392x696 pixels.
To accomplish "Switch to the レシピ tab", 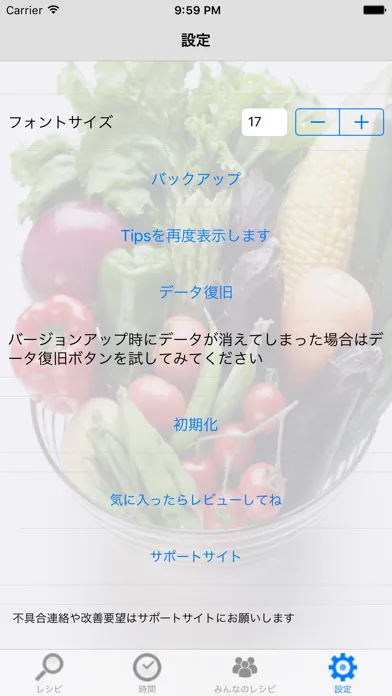I will [x=49, y=673].
